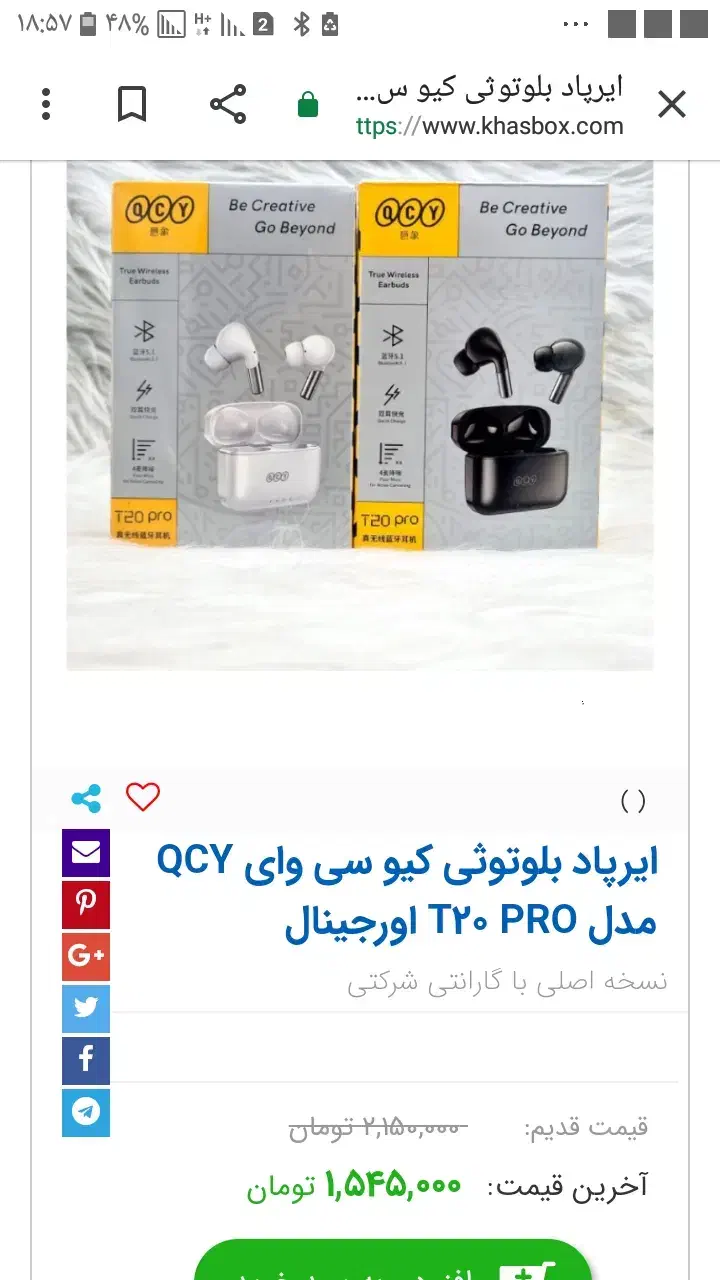The height and width of the screenshot is (1280, 720).
Task: Share product on Google Plus
Action: [x=86, y=957]
